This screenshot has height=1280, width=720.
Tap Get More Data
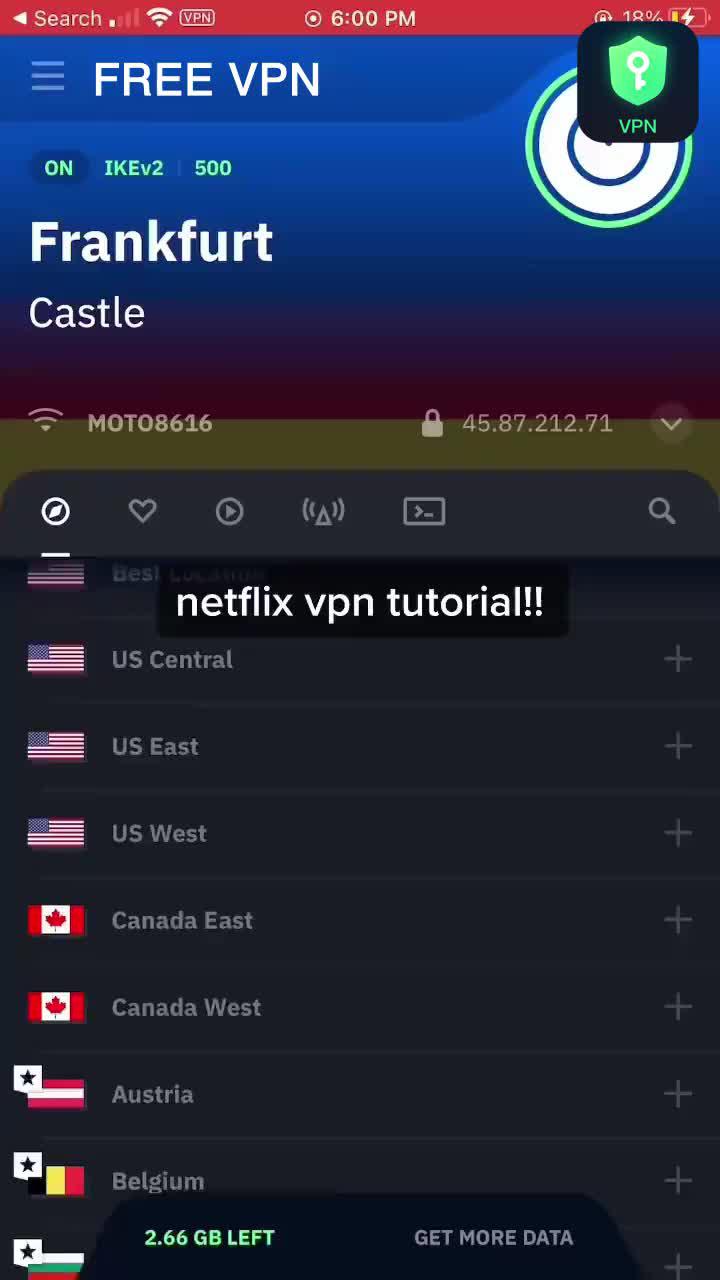click(x=493, y=1237)
